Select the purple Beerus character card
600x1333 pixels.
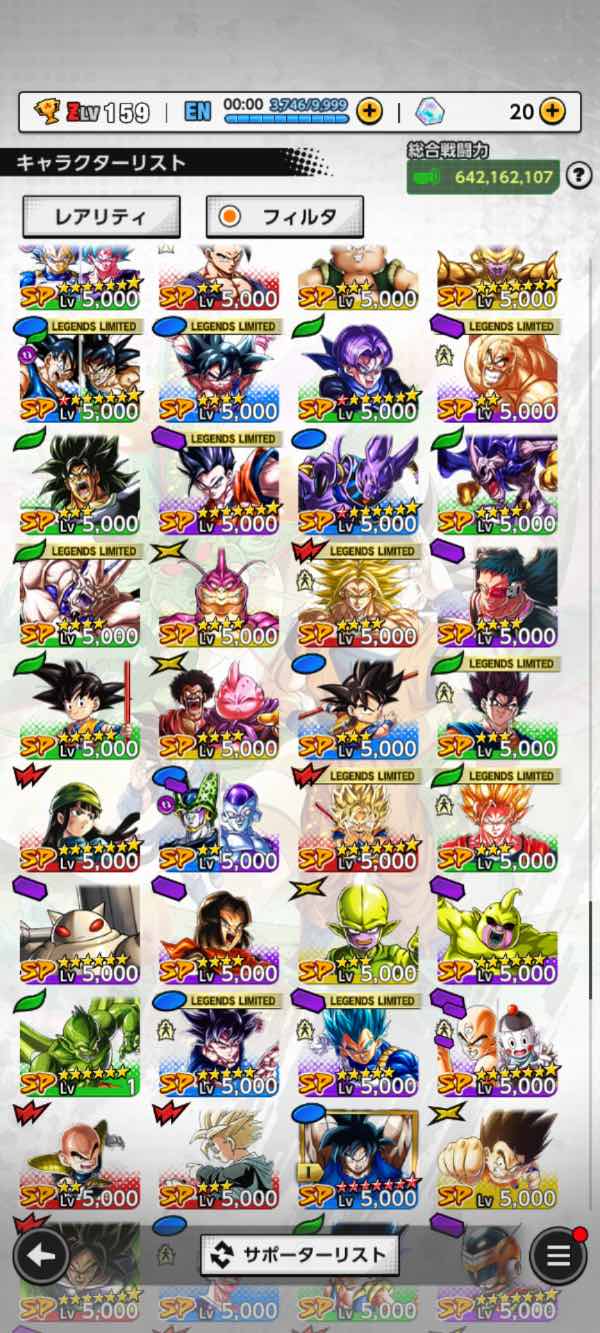358,483
